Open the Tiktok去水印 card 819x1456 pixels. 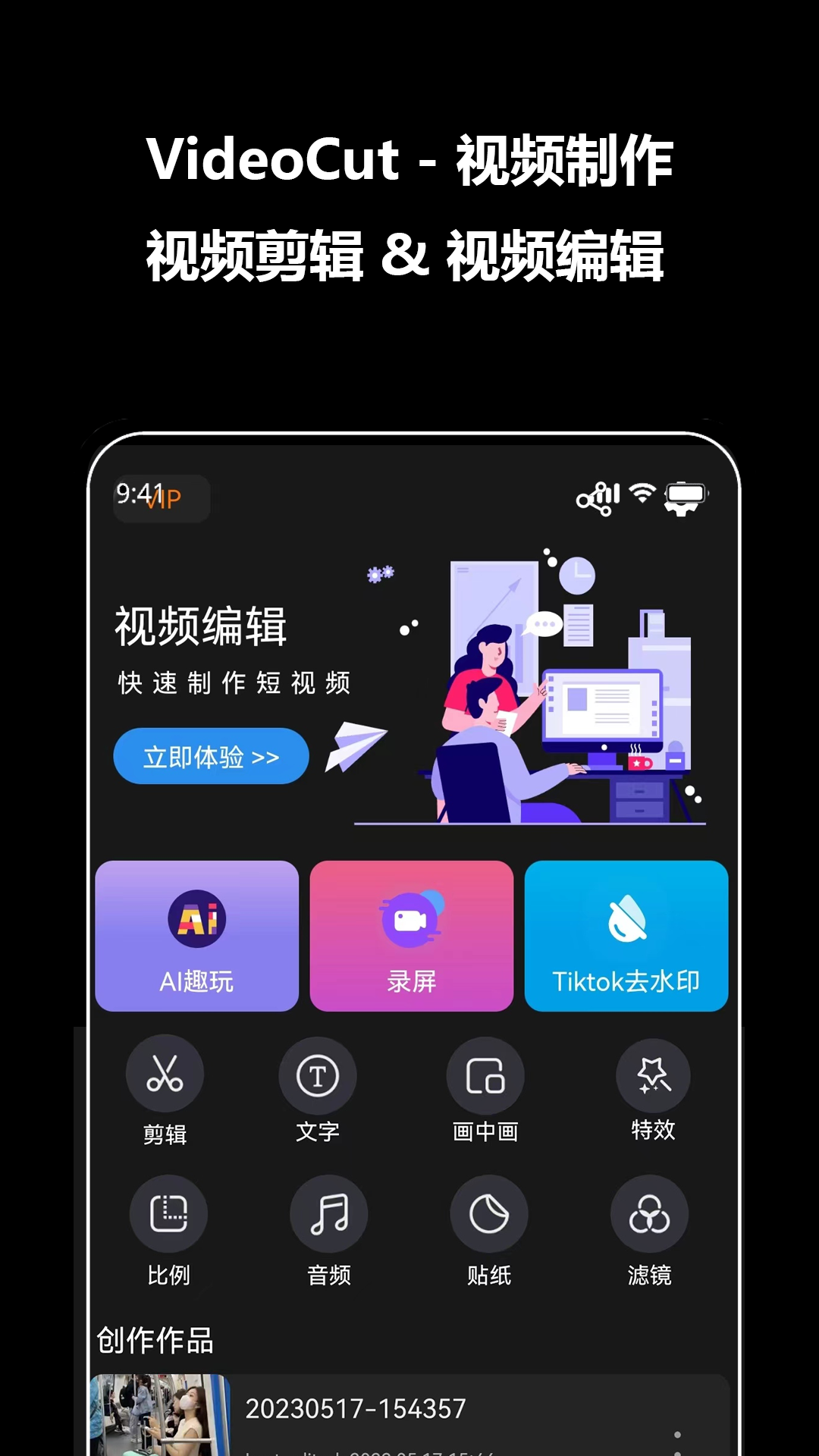point(626,937)
